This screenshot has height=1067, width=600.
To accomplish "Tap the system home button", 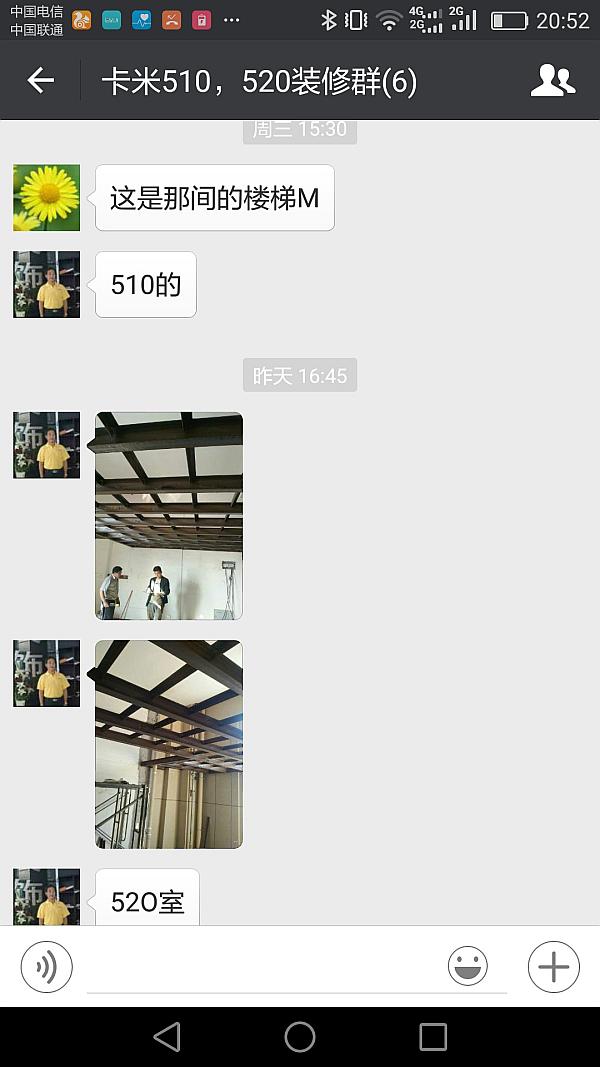I will click(300, 1037).
